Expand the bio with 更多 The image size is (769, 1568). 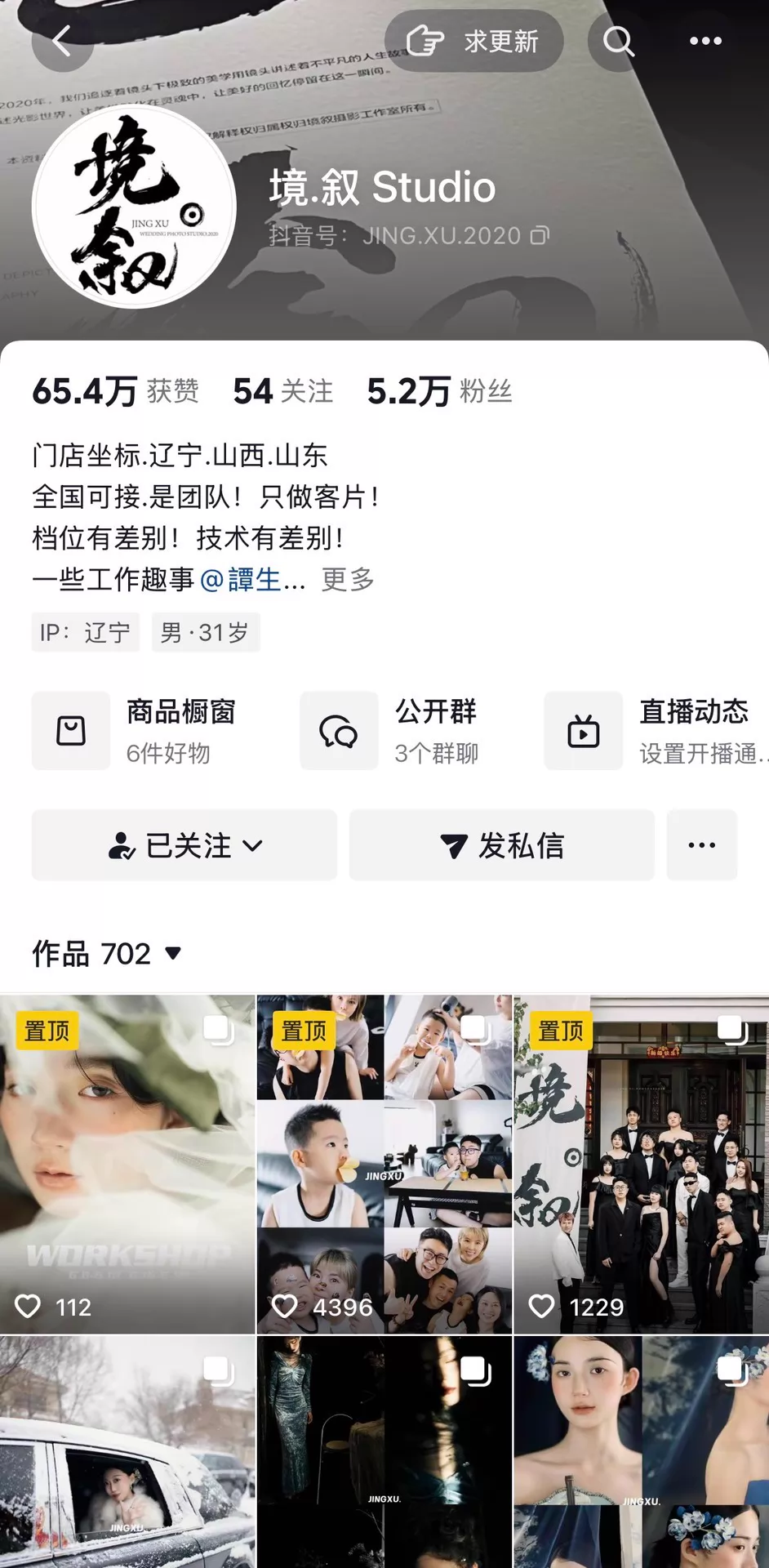(348, 580)
